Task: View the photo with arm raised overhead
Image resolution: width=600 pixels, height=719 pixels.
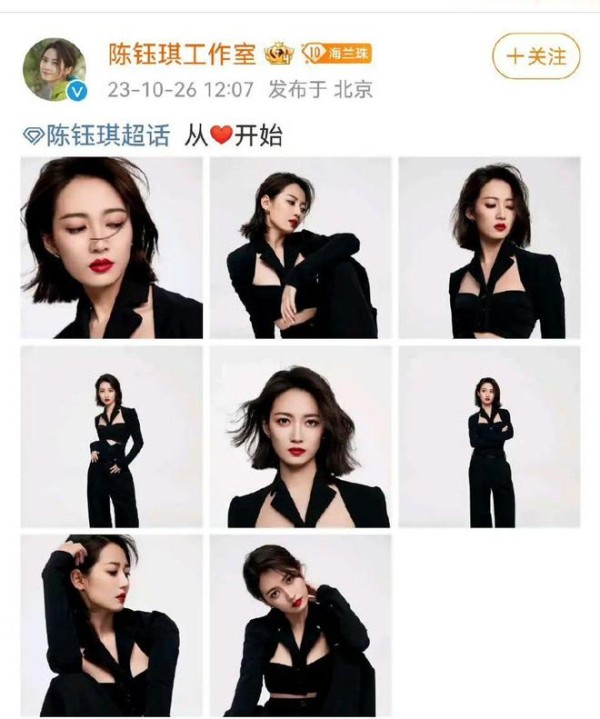Action: [x=111, y=624]
